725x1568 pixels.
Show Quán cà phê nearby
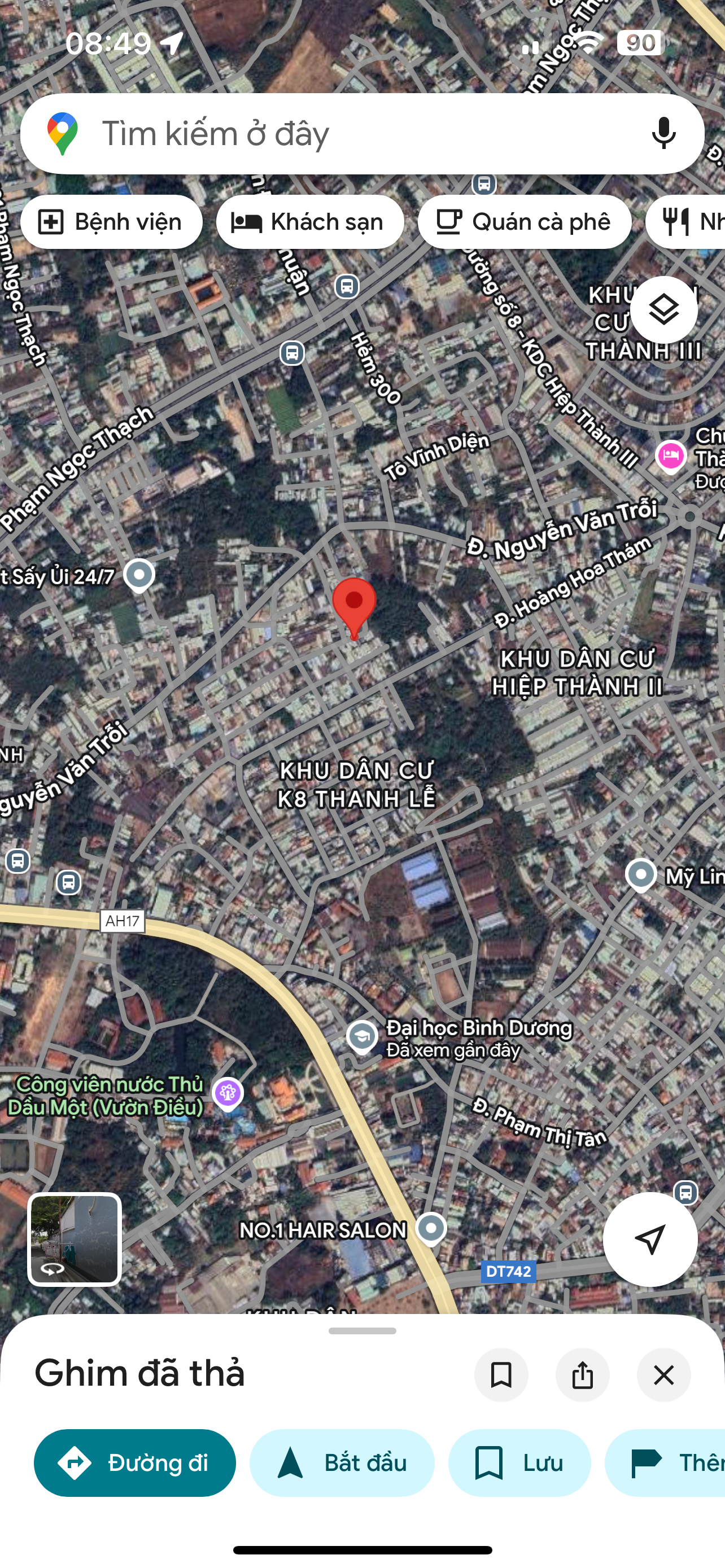click(524, 222)
